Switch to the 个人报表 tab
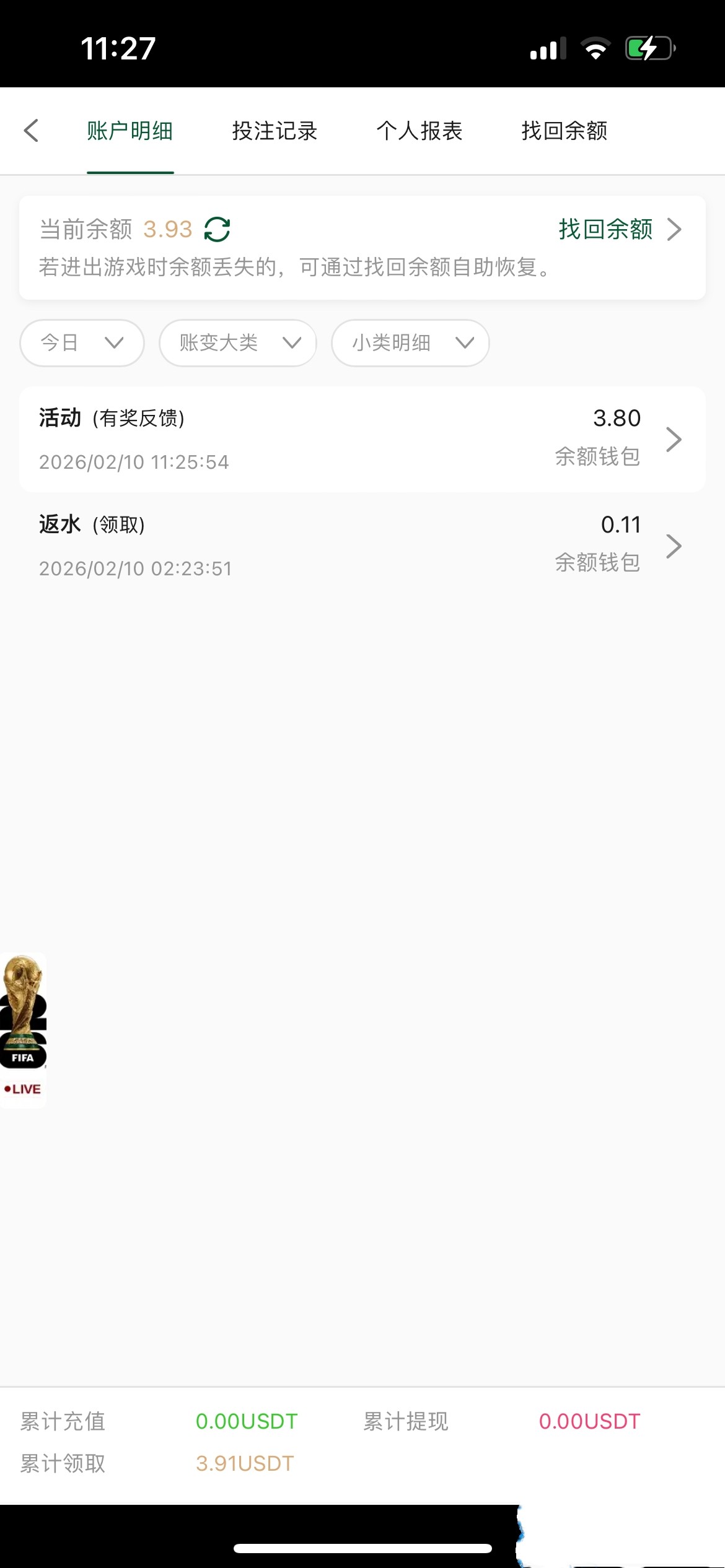 tap(420, 131)
